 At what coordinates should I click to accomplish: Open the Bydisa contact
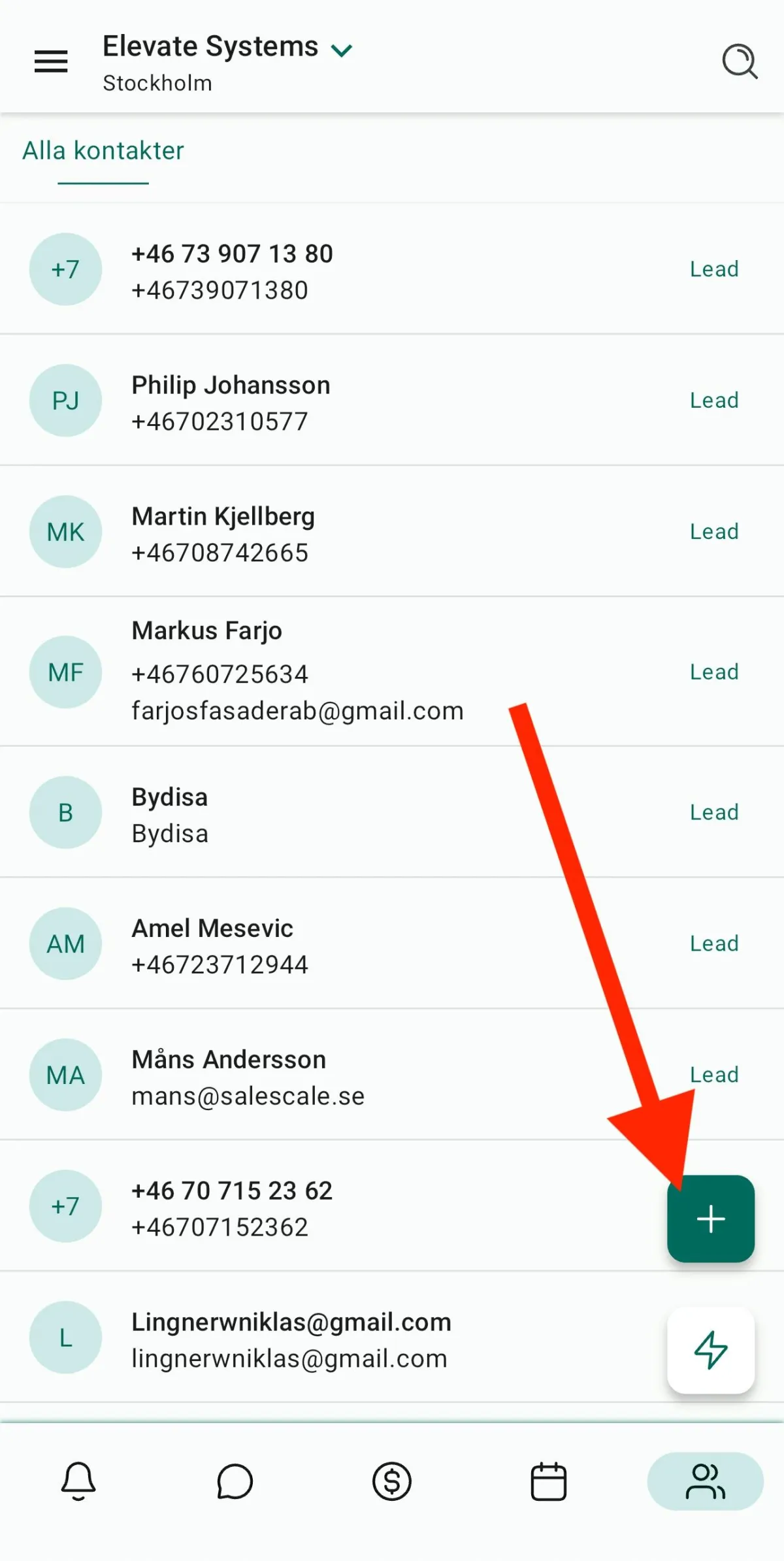pos(170,813)
